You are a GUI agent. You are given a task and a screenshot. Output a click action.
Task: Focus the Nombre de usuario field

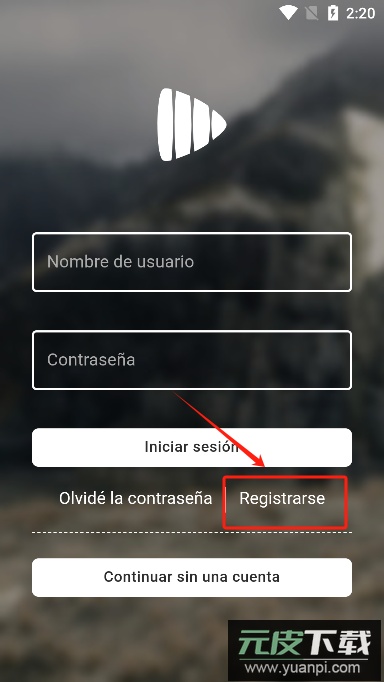192,262
